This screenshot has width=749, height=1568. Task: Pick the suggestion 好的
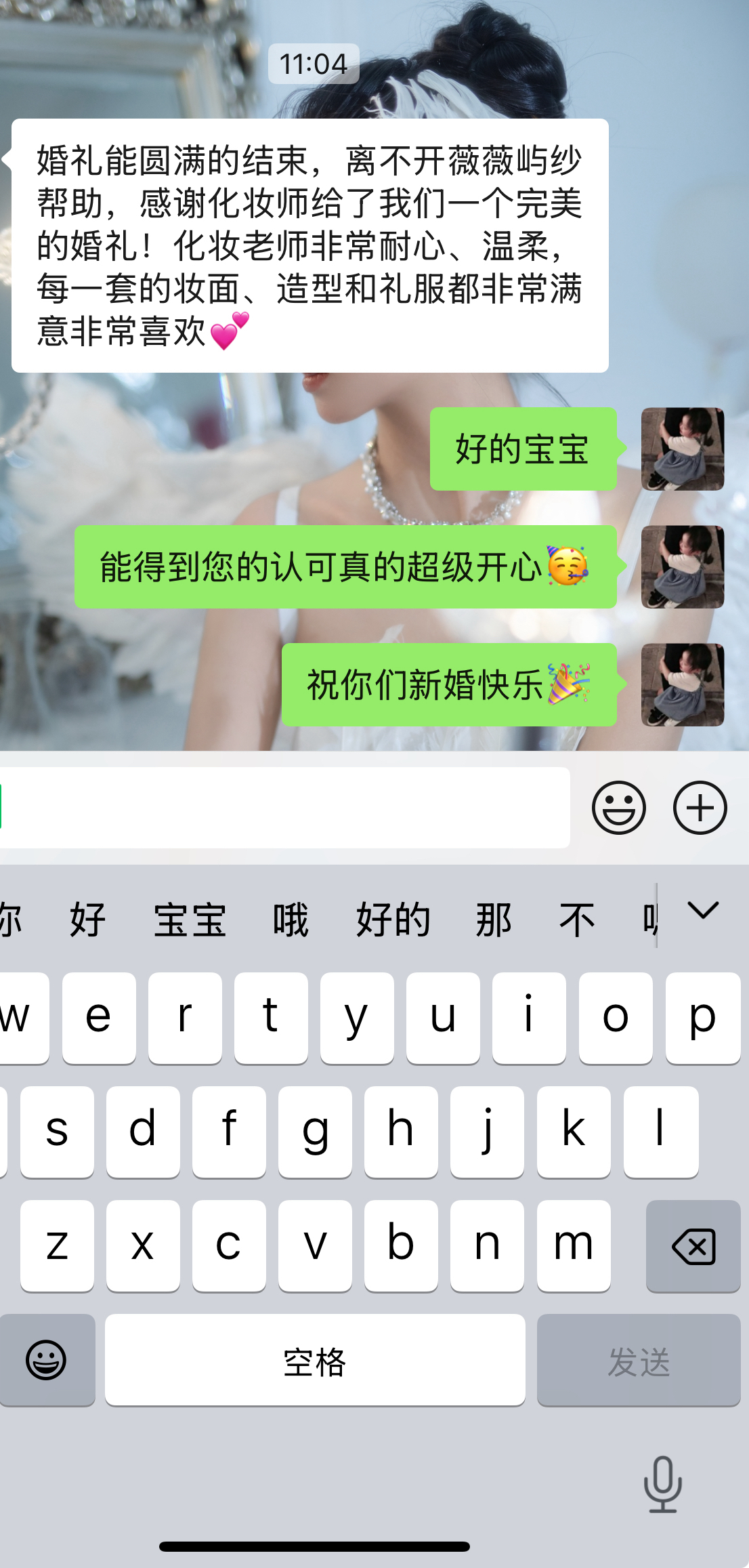pos(393,920)
